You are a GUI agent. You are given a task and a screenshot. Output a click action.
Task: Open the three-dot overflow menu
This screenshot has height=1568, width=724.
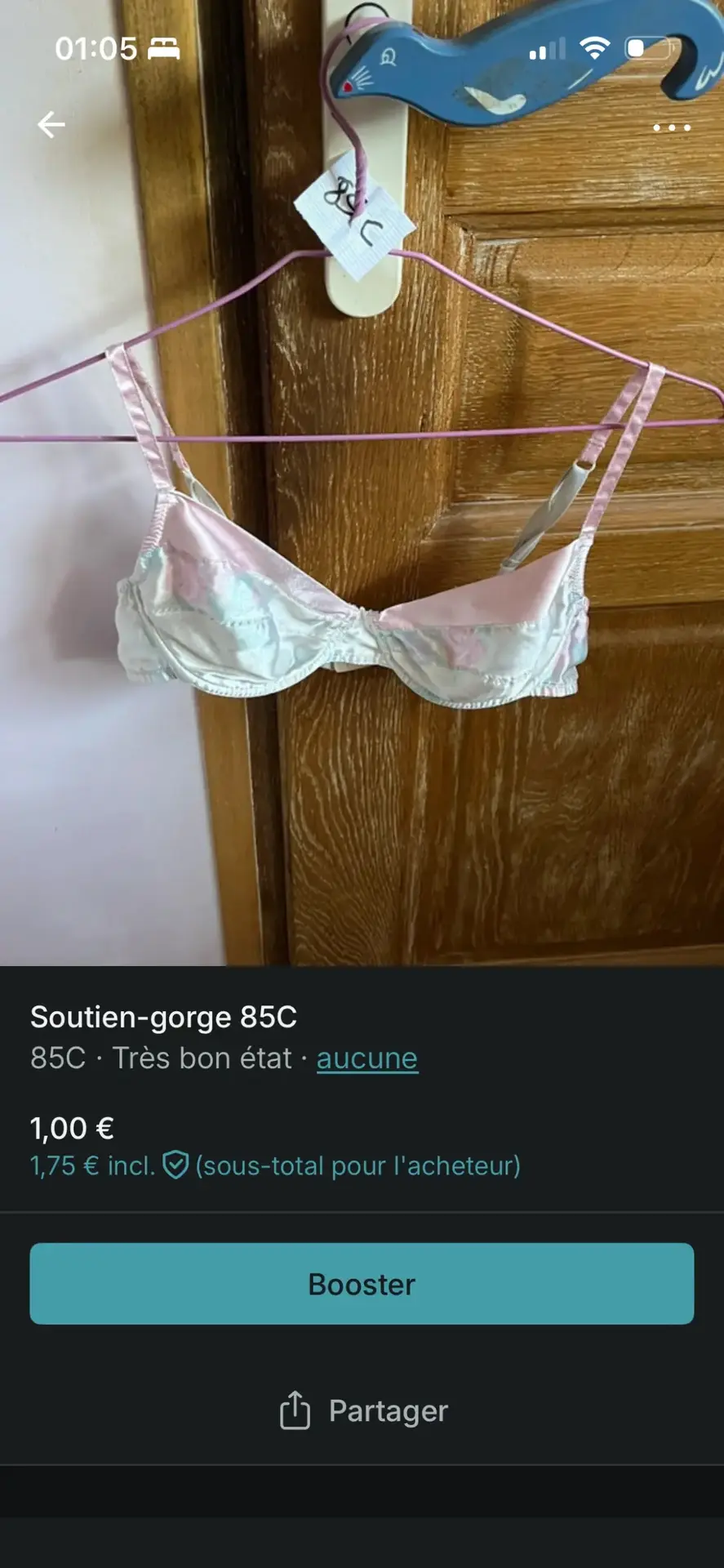click(671, 127)
